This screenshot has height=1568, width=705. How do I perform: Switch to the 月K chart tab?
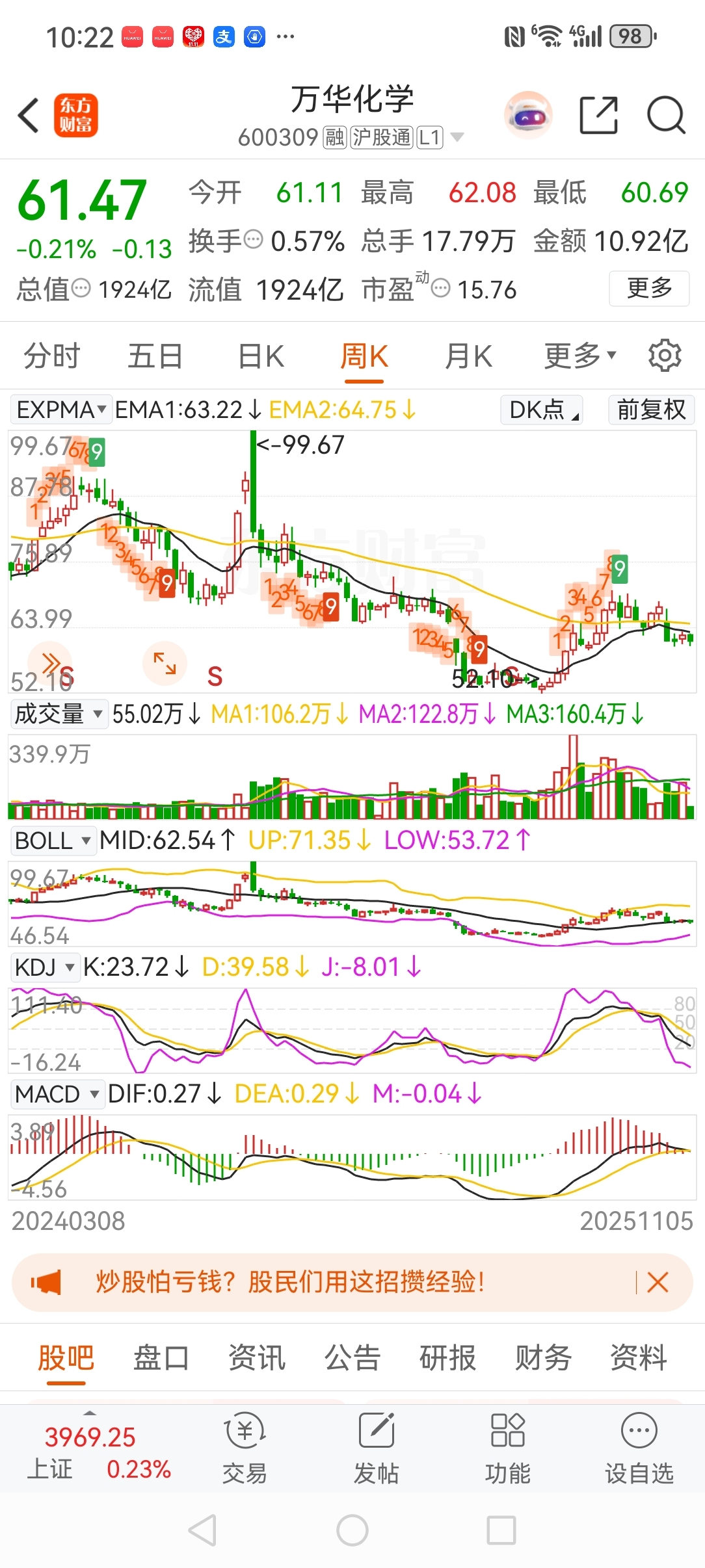click(468, 356)
